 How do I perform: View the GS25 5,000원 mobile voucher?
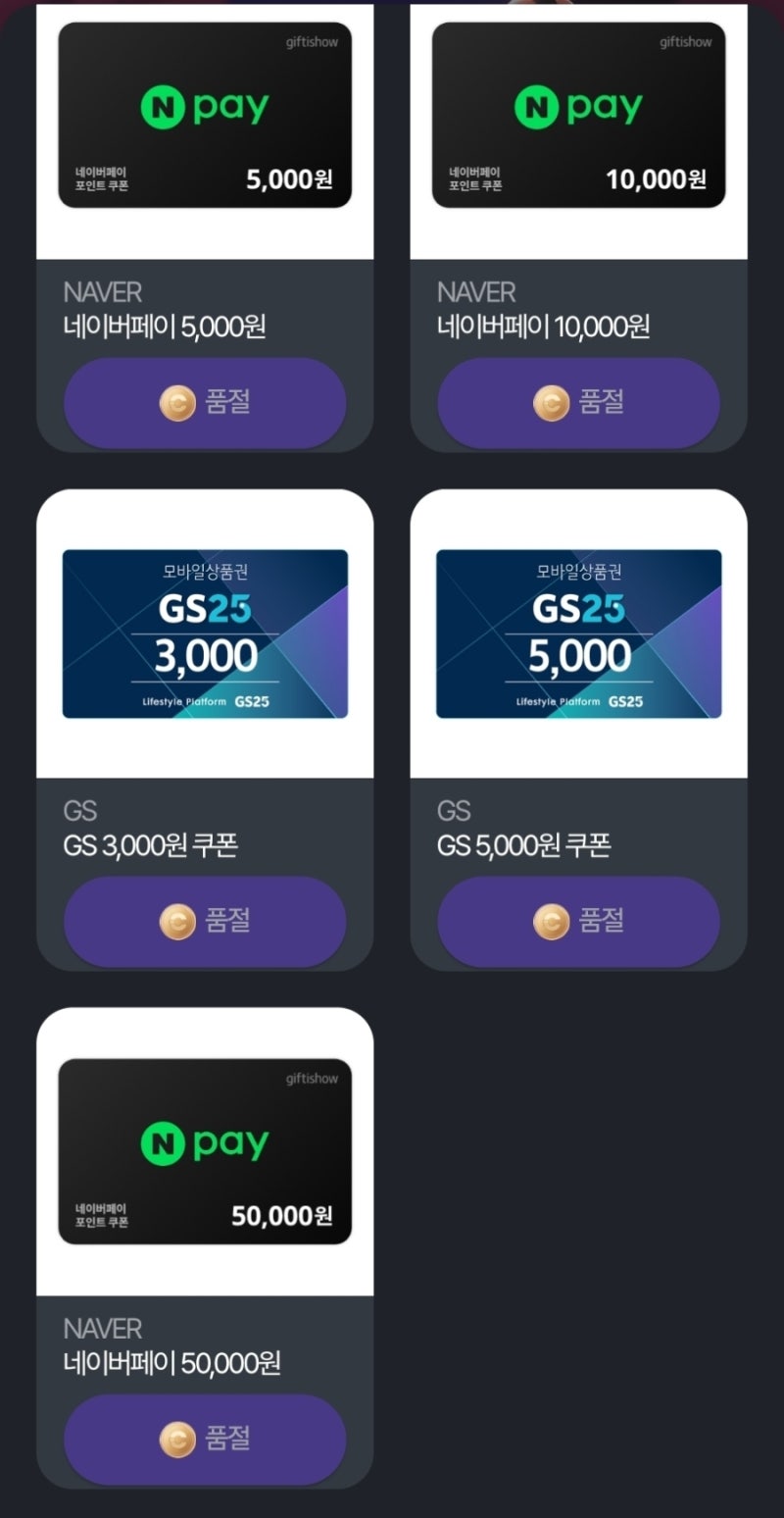[578, 633]
